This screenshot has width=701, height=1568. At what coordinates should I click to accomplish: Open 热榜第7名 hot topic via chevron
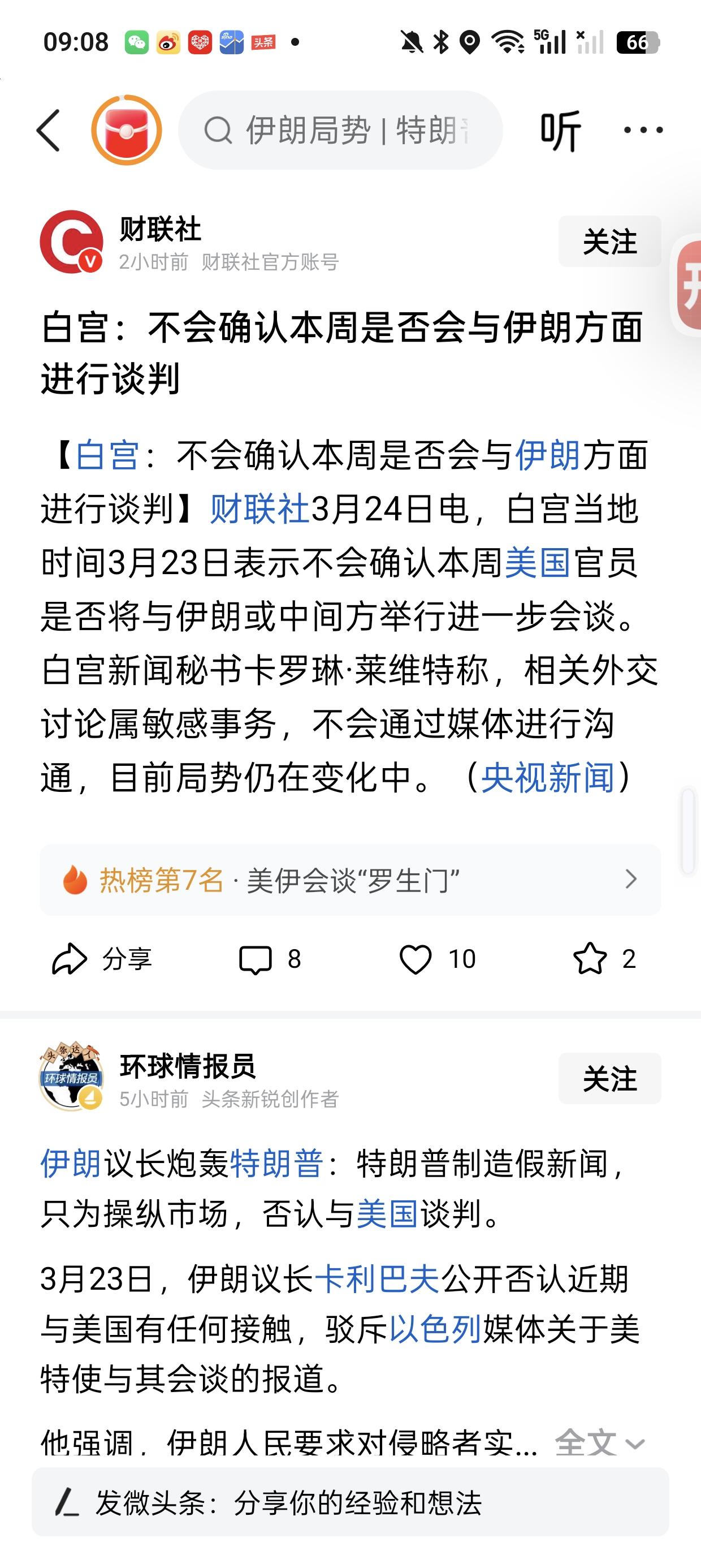pos(630,879)
